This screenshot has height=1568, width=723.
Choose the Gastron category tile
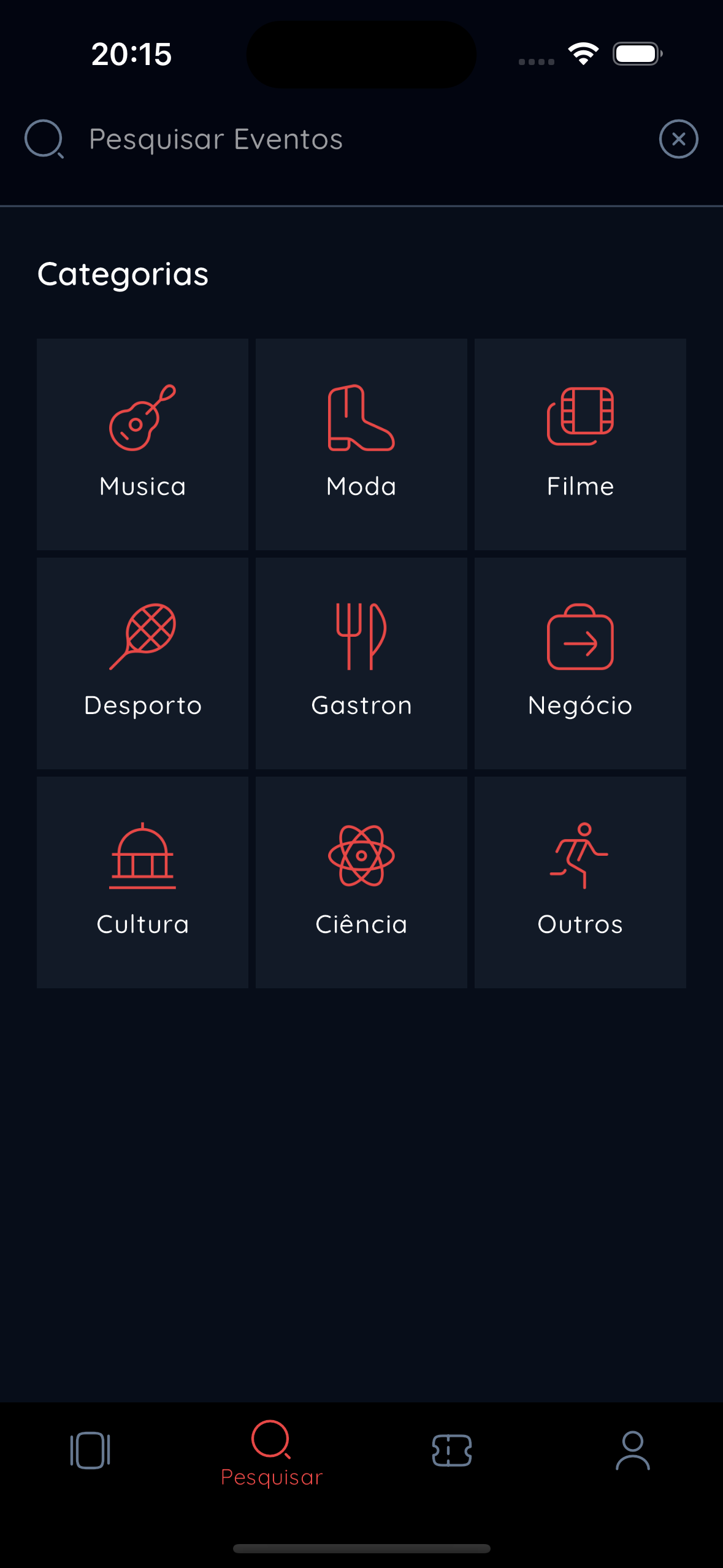click(x=361, y=663)
